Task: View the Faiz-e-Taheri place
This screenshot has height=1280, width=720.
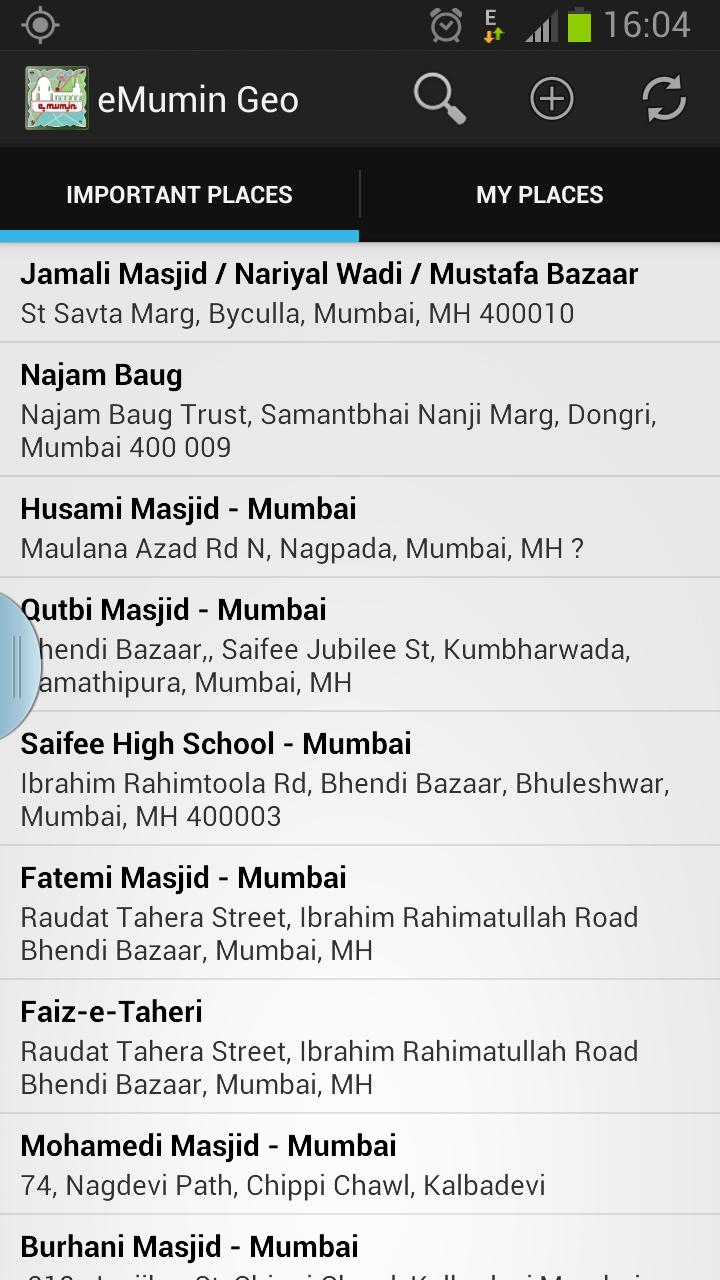Action: coord(360,1047)
